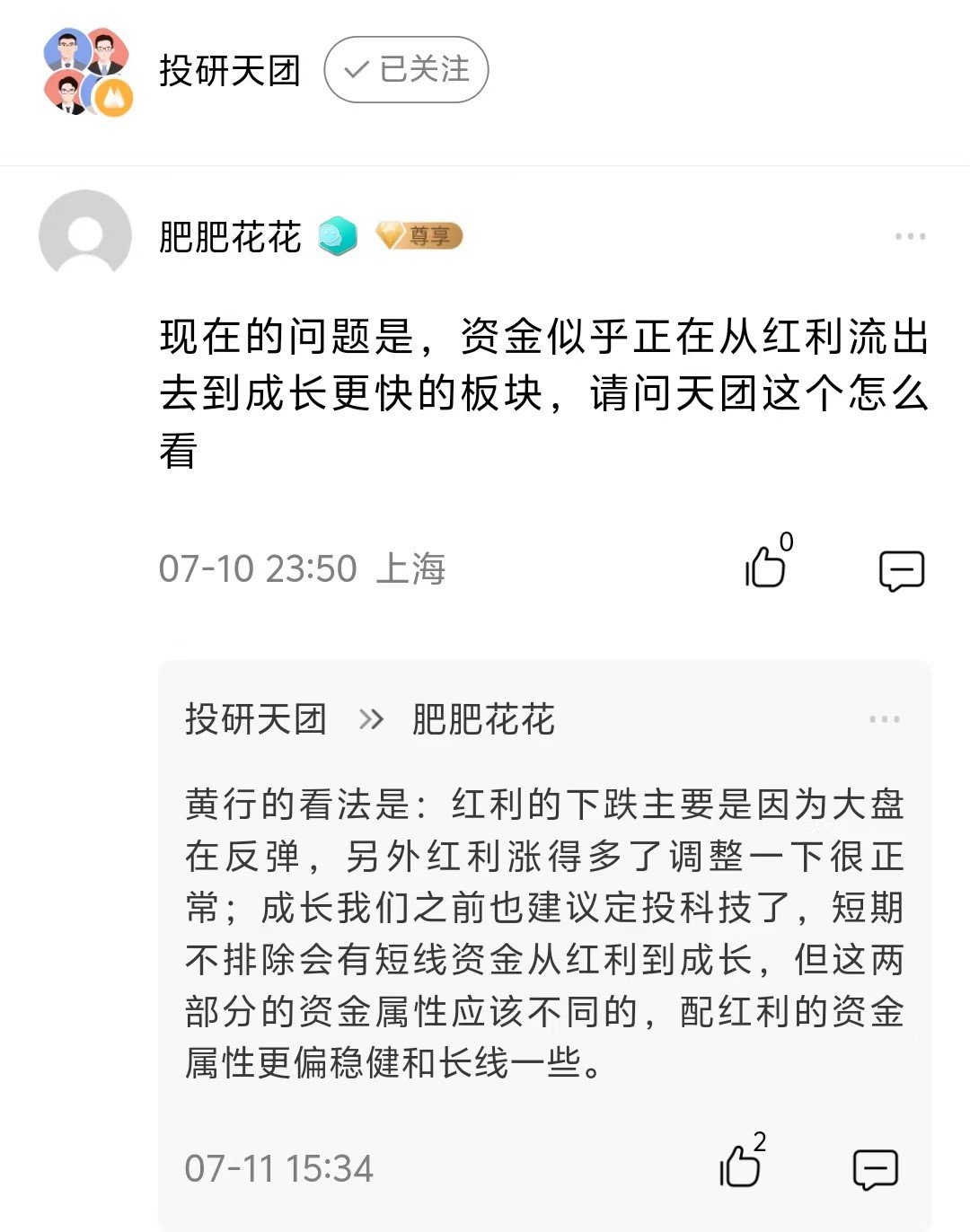Like 投研天团's reply from 07-11
The height and width of the screenshot is (1232, 970).
[x=741, y=1166]
